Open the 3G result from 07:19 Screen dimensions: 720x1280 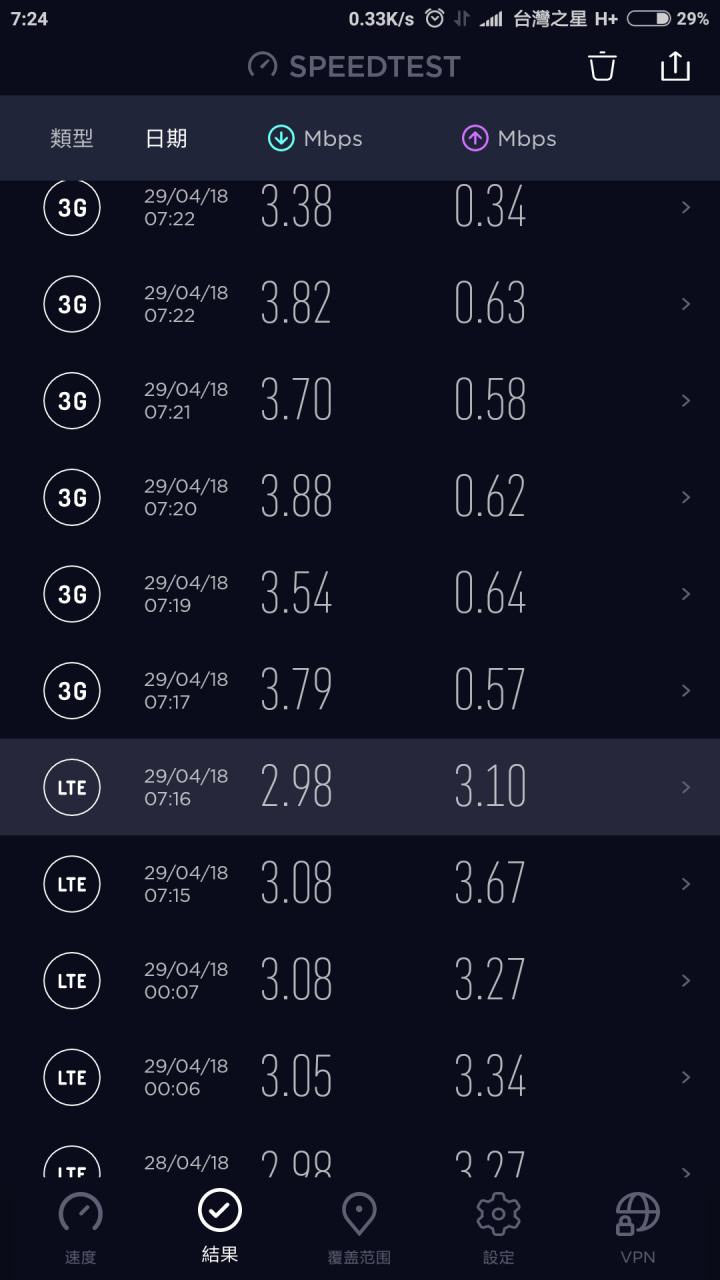(360, 594)
